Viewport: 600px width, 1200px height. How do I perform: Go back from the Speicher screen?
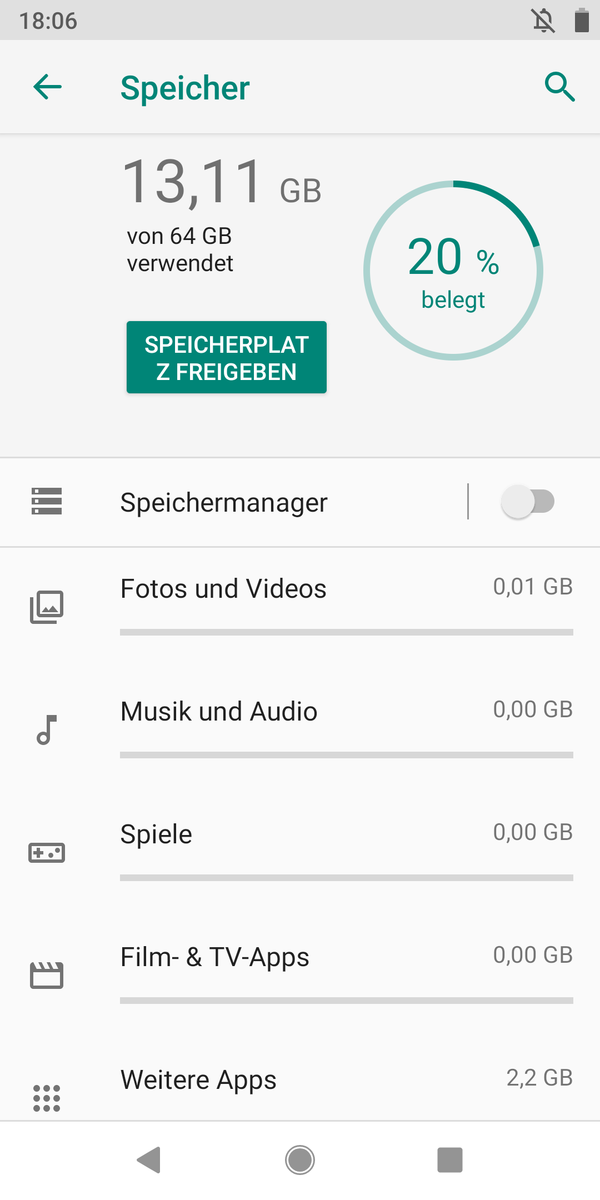(x=47, y=88)
